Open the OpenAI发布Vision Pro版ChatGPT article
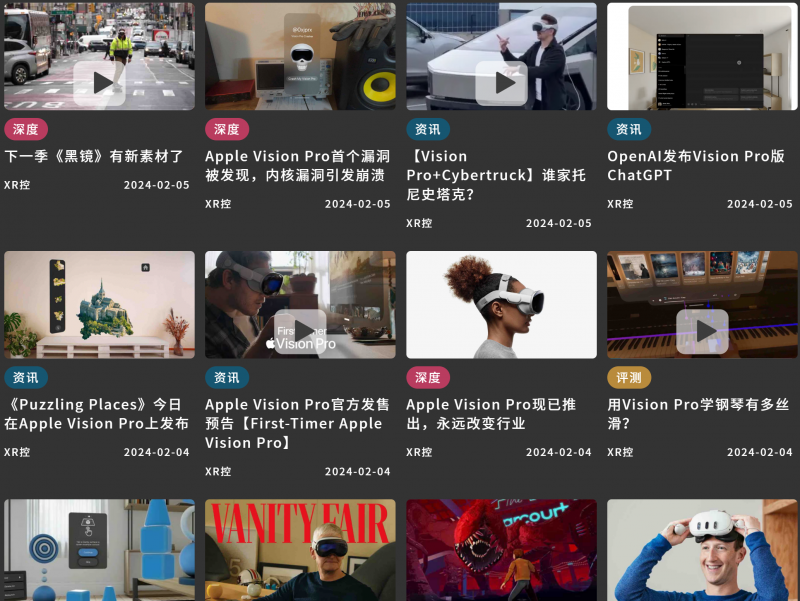This screenshot has height=601, width=800. (x=696, y=165)
